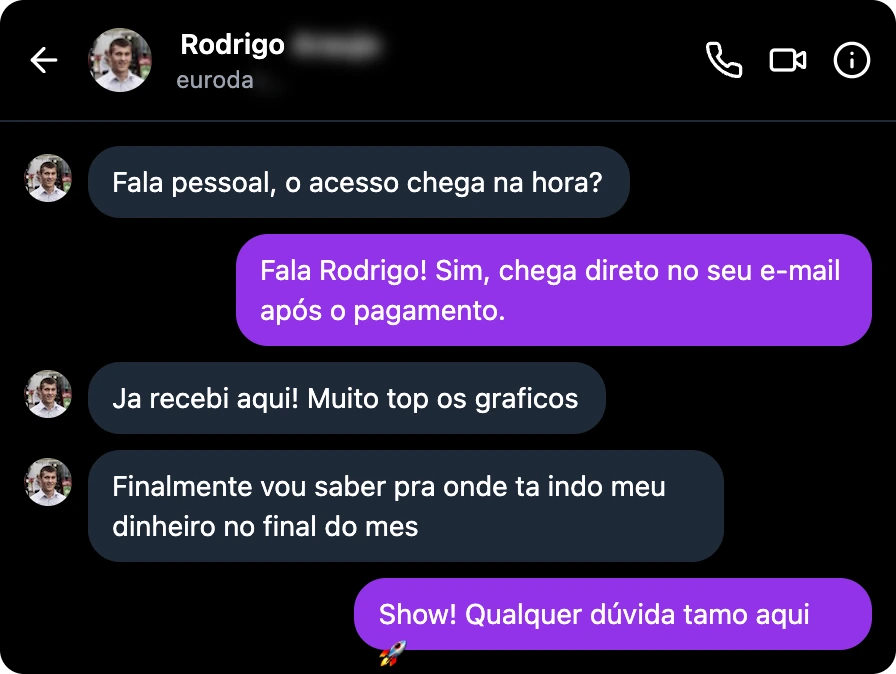Image resolution: width=896 pixels, height=674 pixels.
Task: Tap the Rodrigo name in header
Action: coord(233,45)
